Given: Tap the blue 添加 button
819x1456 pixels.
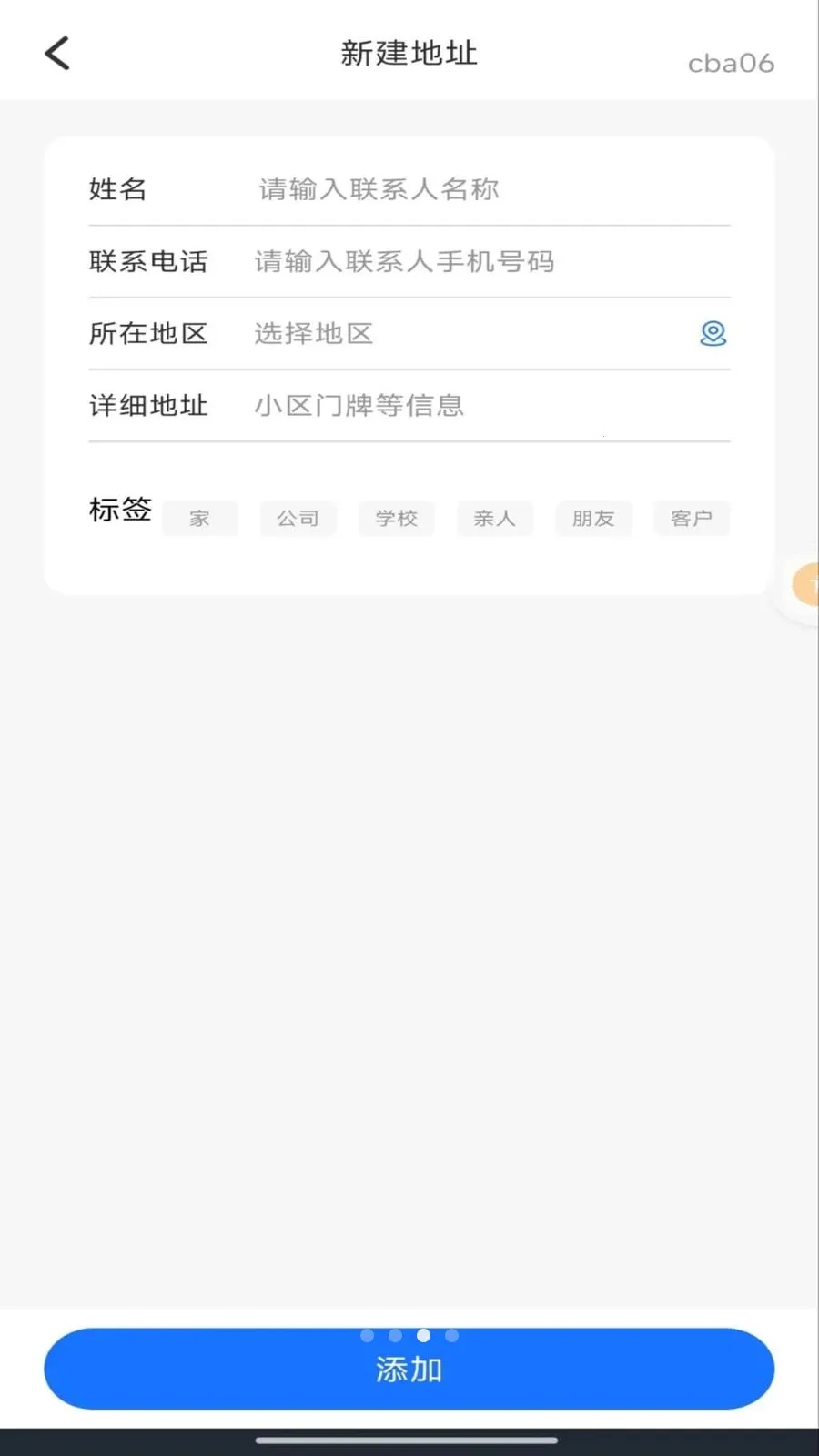Looking at the screenshot, I should (x=409, y=1369).
